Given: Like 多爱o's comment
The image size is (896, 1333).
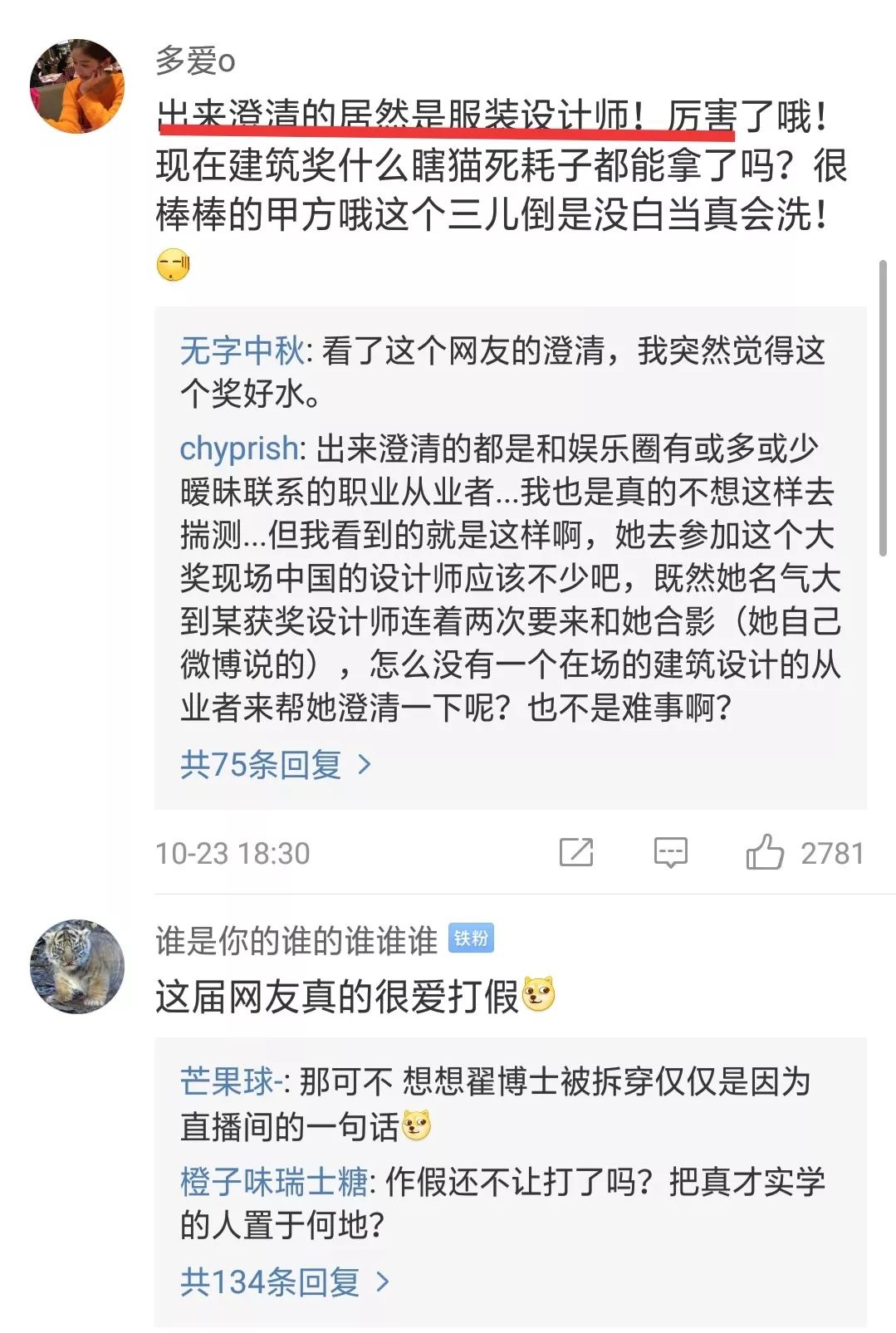Looking at the screenshot, I should [764, 852].
